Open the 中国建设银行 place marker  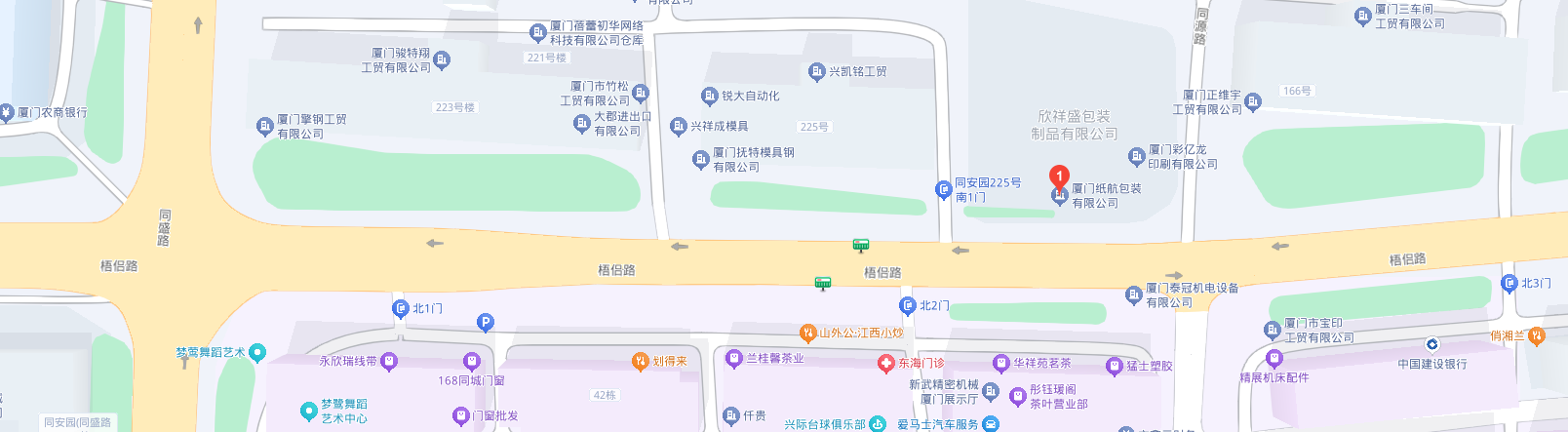(x=1431, y=344)
